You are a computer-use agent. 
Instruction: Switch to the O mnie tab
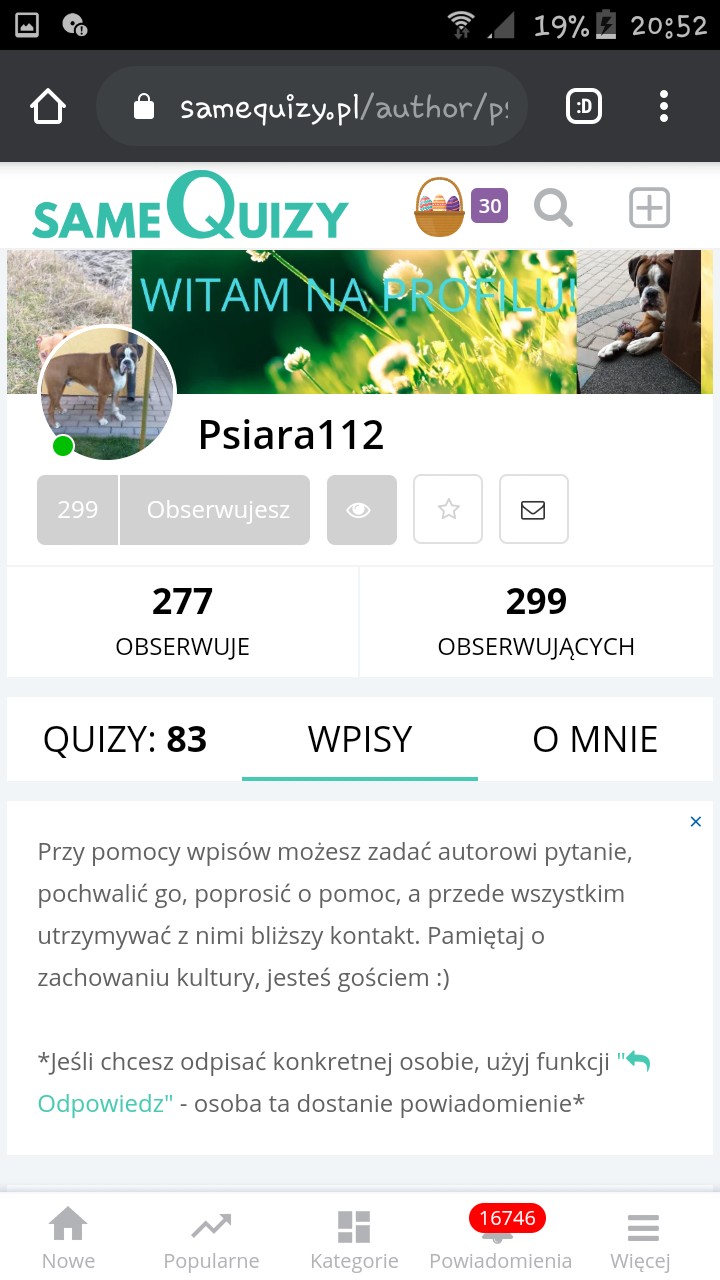[x=595, y=739]
